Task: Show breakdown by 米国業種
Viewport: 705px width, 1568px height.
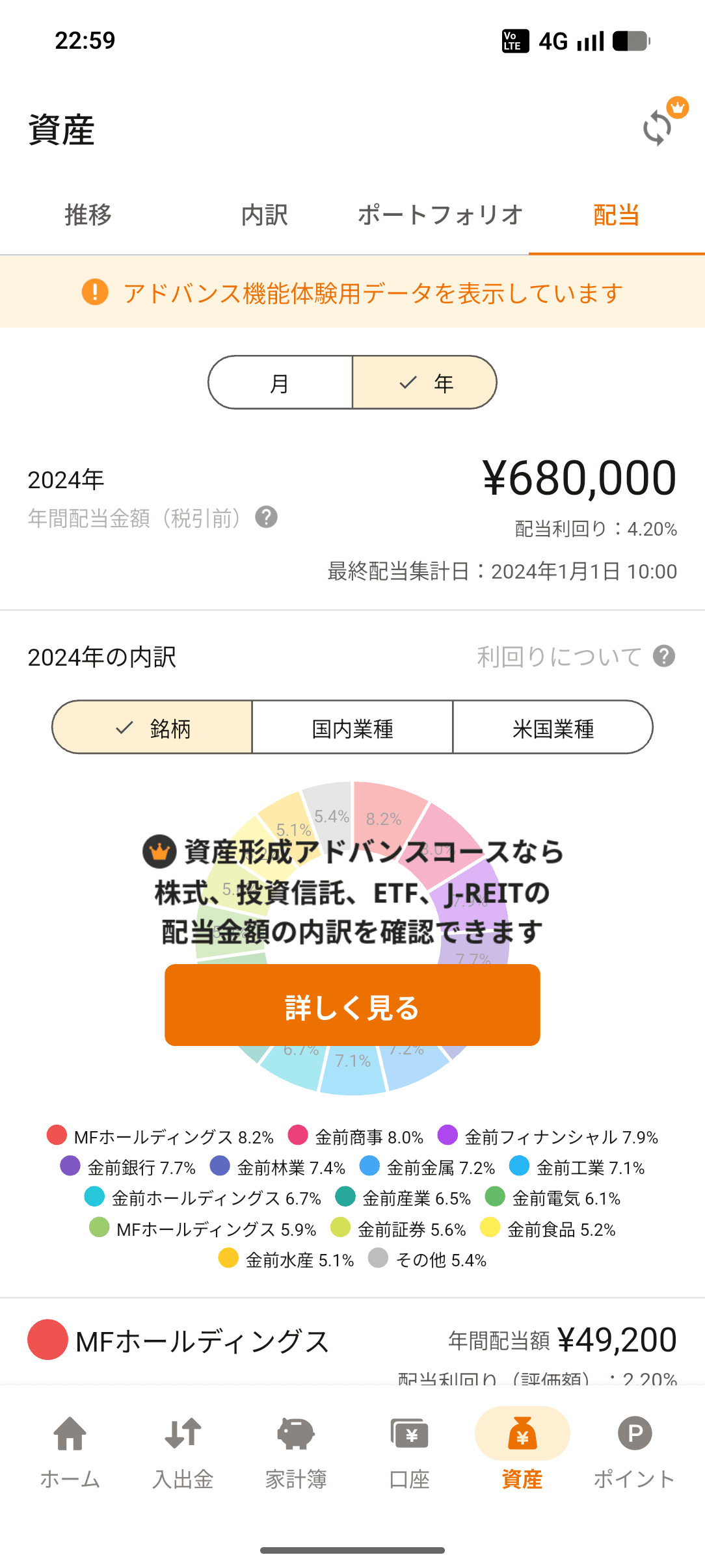Action: (553, 727)
